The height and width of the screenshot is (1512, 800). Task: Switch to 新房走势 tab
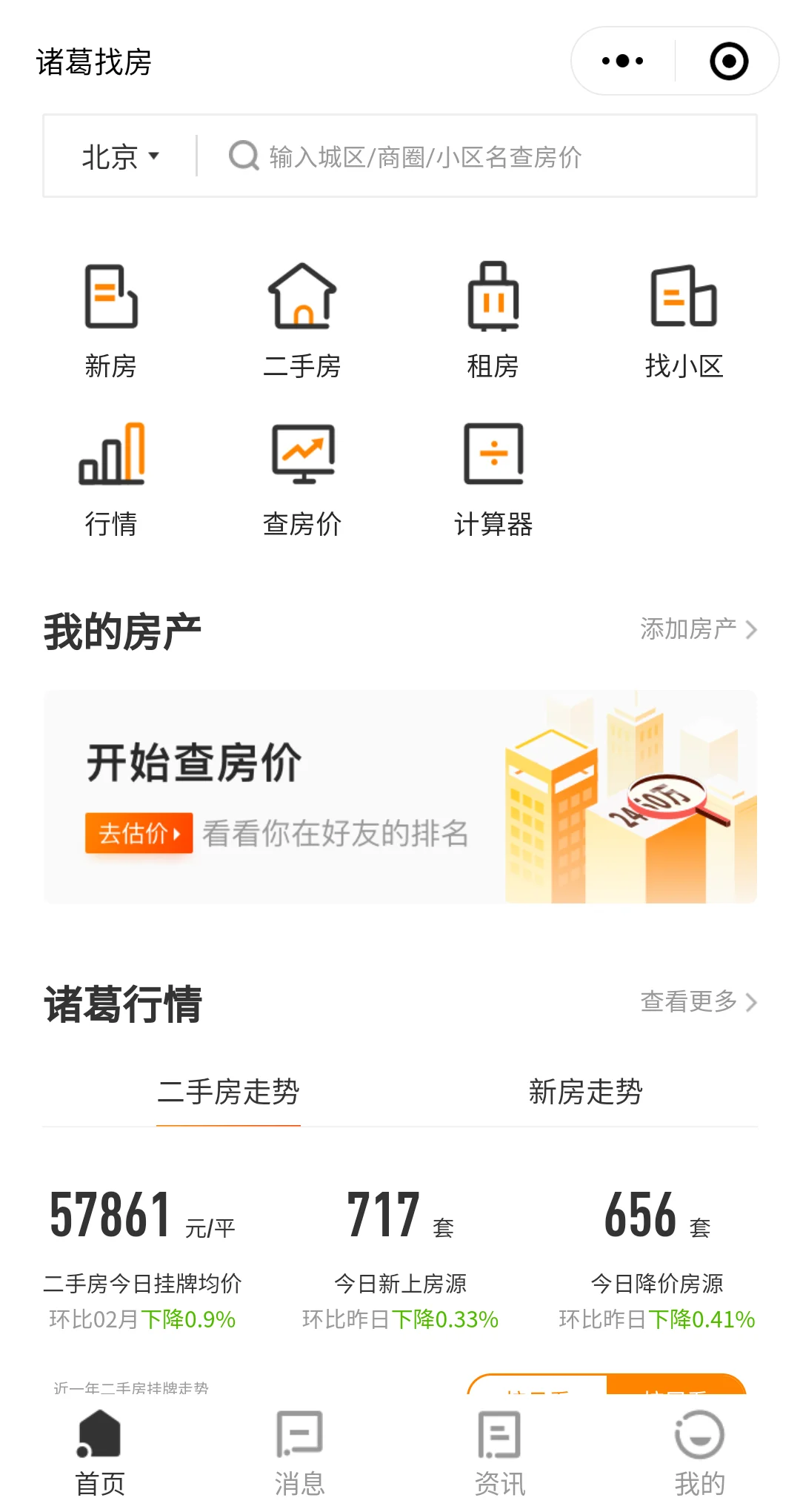pyautogui.click(x=585, y=1092)
